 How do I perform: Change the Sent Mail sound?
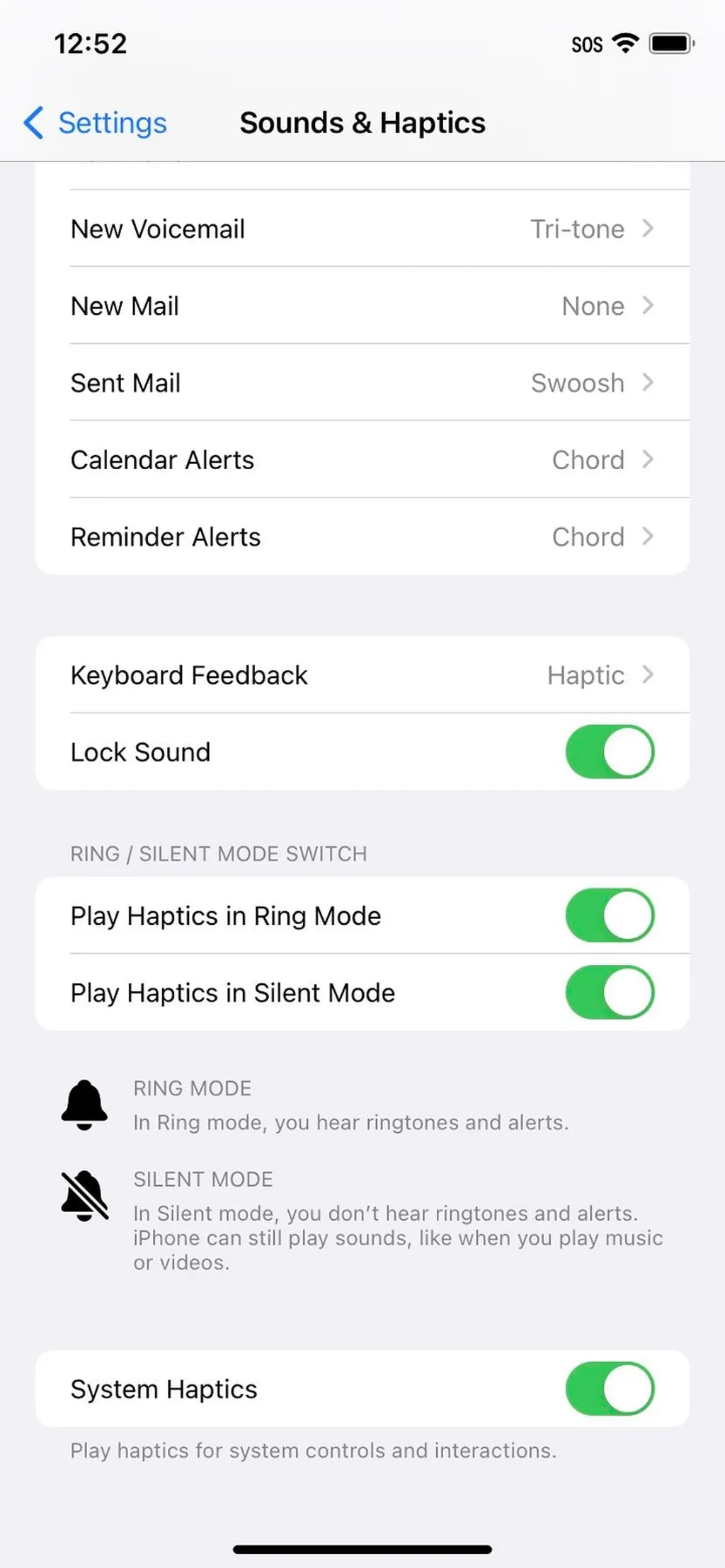click(x=362, y=383)
